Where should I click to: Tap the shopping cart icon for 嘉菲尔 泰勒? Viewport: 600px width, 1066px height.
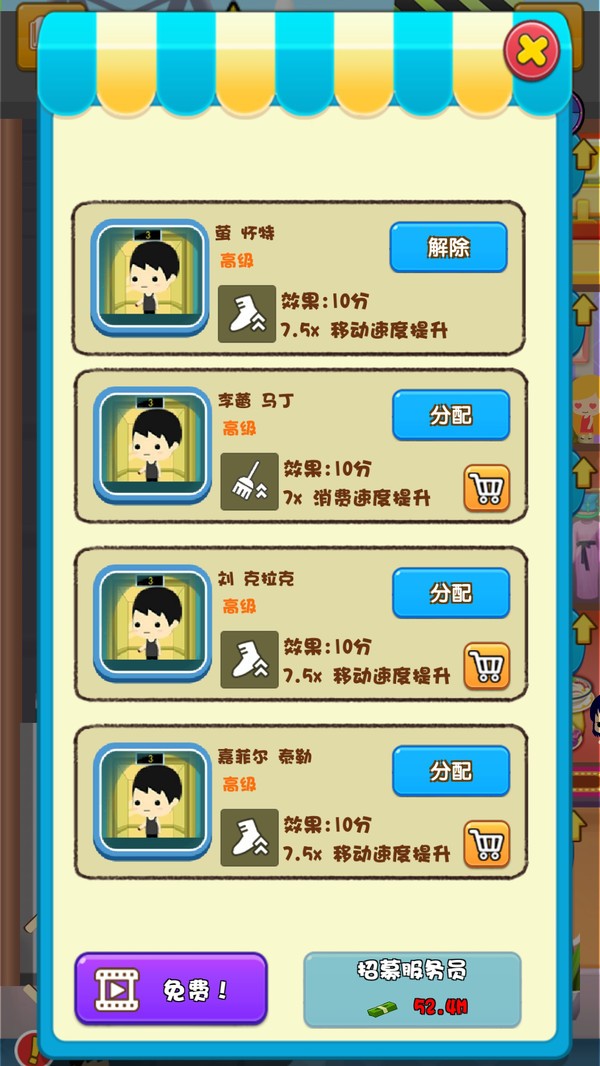click(x=487, y=844)
